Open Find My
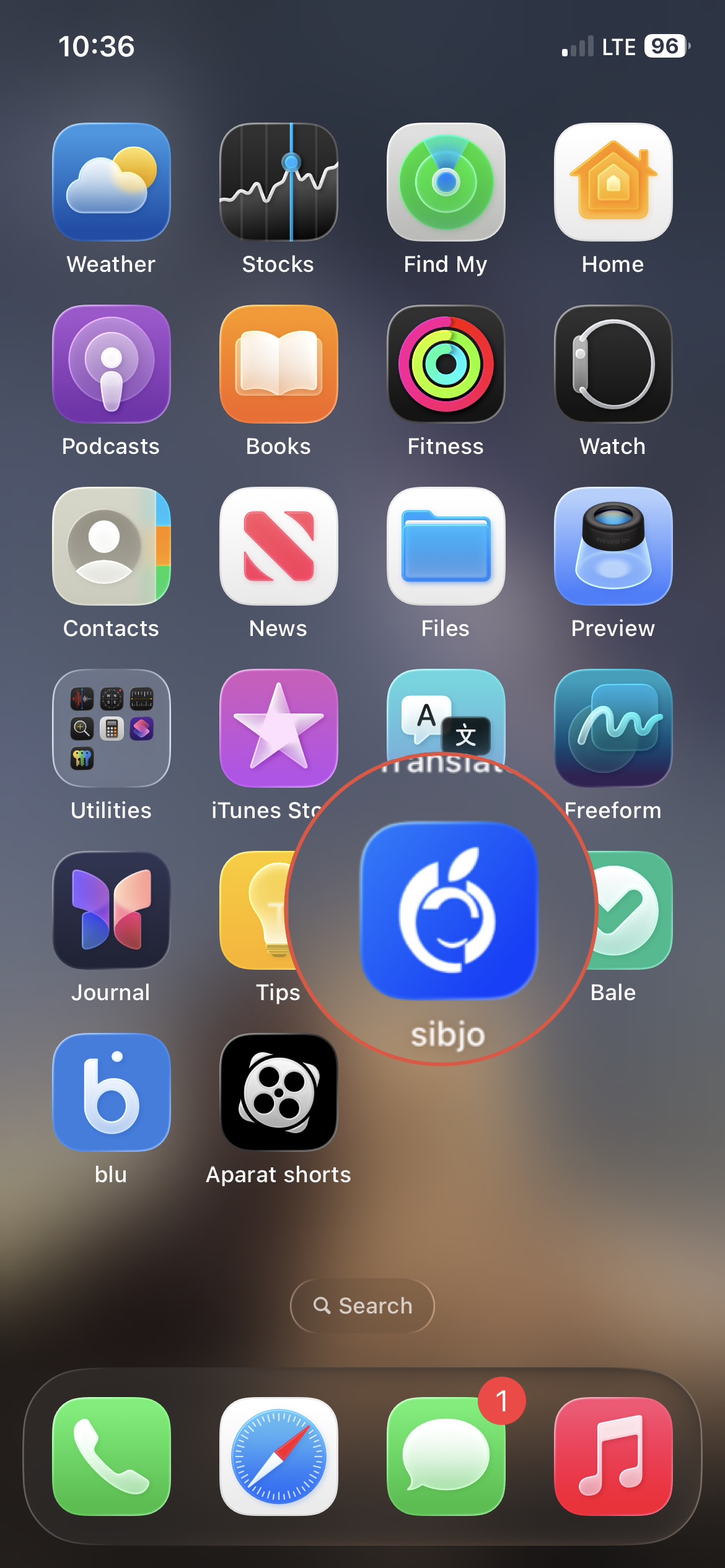The image size is (725, 1568). tap(446, 182)
